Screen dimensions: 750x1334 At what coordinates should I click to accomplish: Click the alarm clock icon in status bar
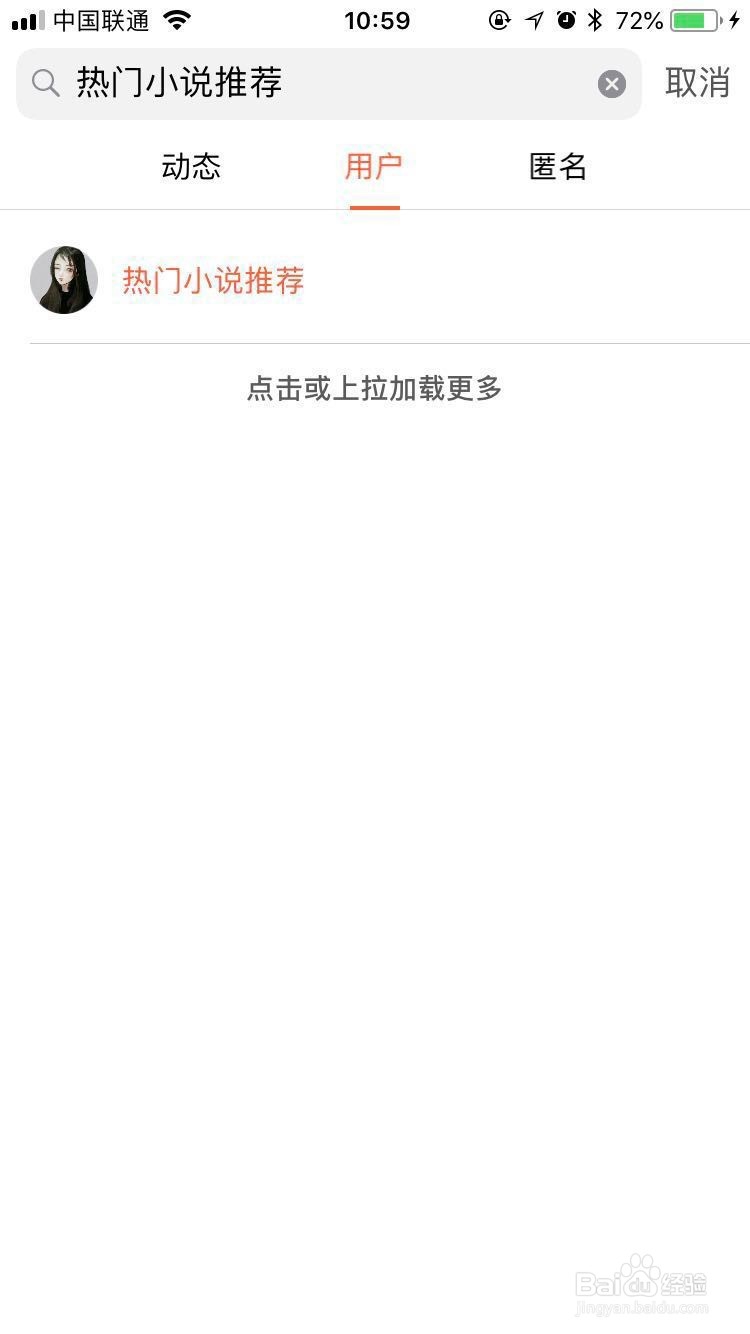(x=565, y=20)
